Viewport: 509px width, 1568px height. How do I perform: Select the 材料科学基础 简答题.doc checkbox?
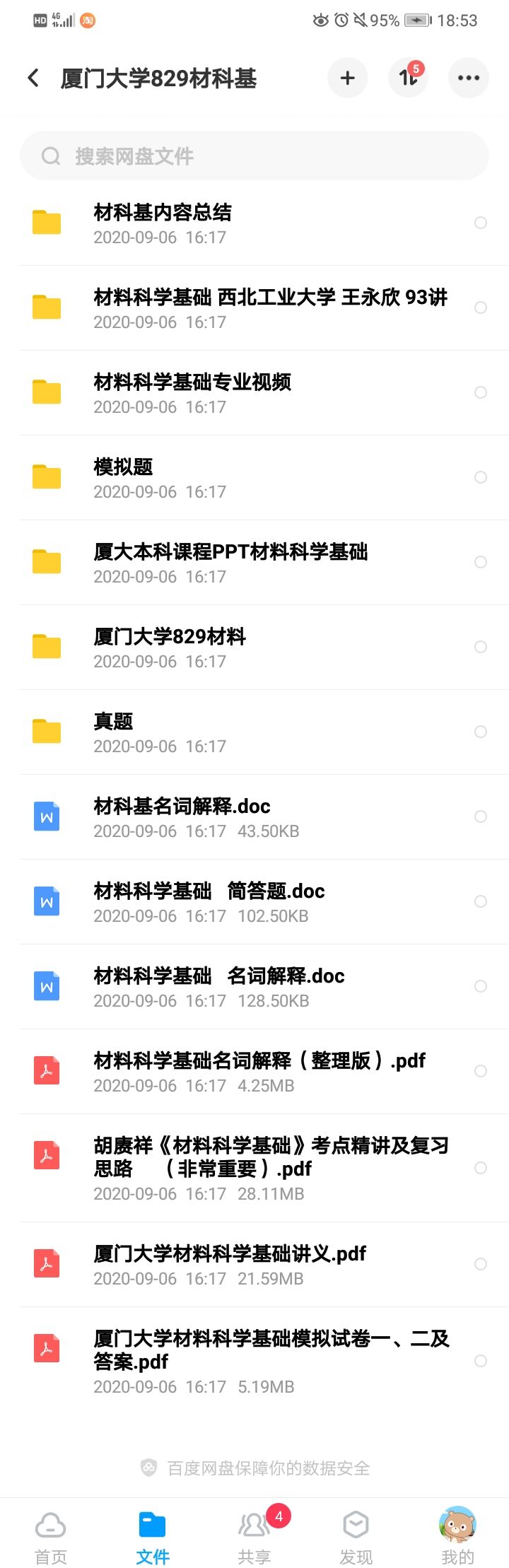[481, 901]
